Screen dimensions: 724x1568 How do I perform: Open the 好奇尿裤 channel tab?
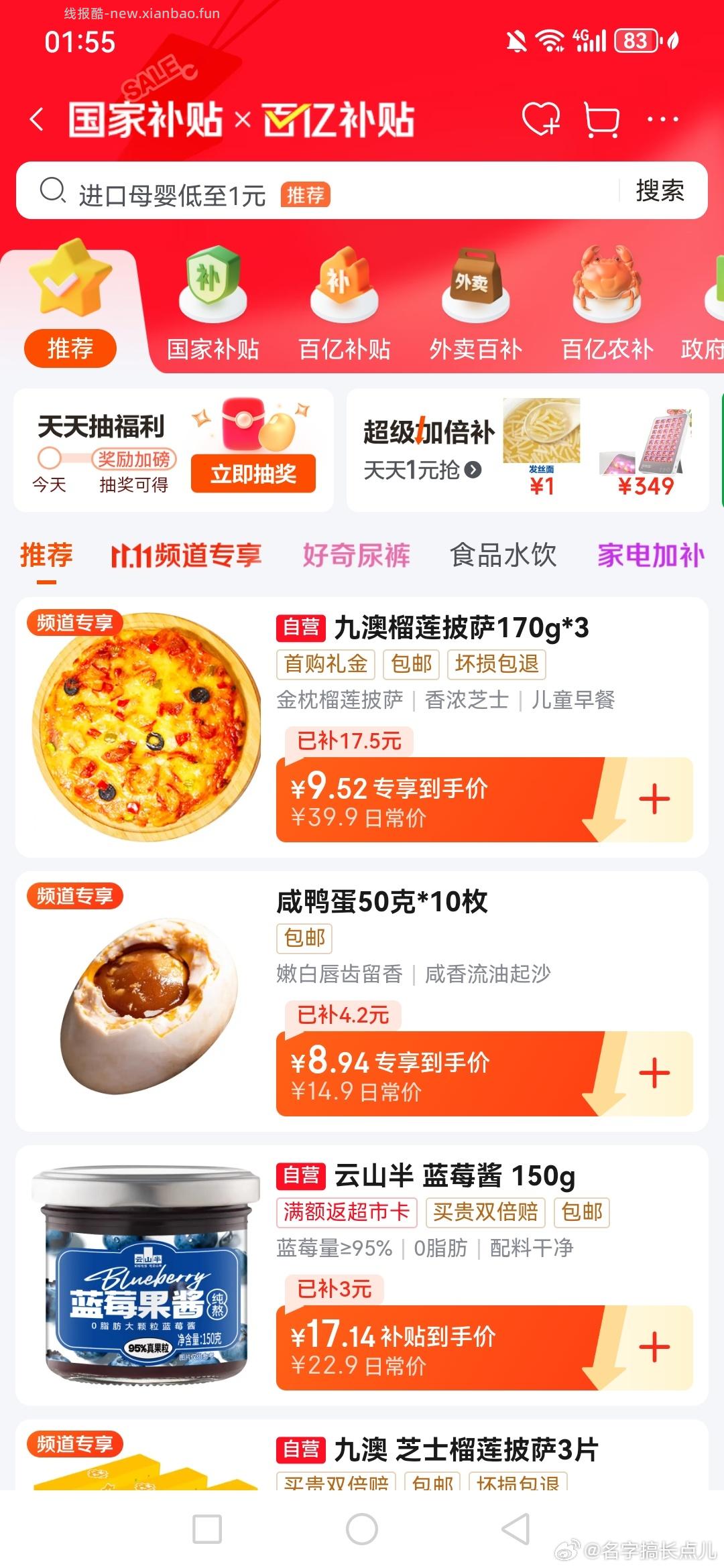point(359,556)
